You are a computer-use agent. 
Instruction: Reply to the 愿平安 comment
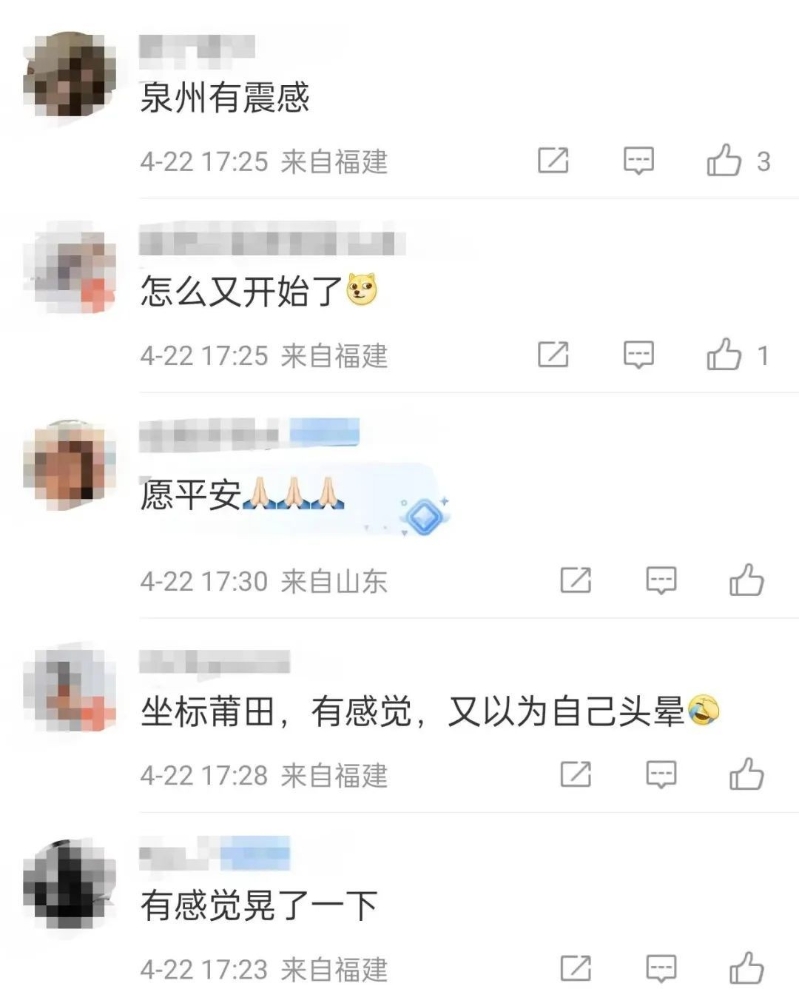(661, 580)
